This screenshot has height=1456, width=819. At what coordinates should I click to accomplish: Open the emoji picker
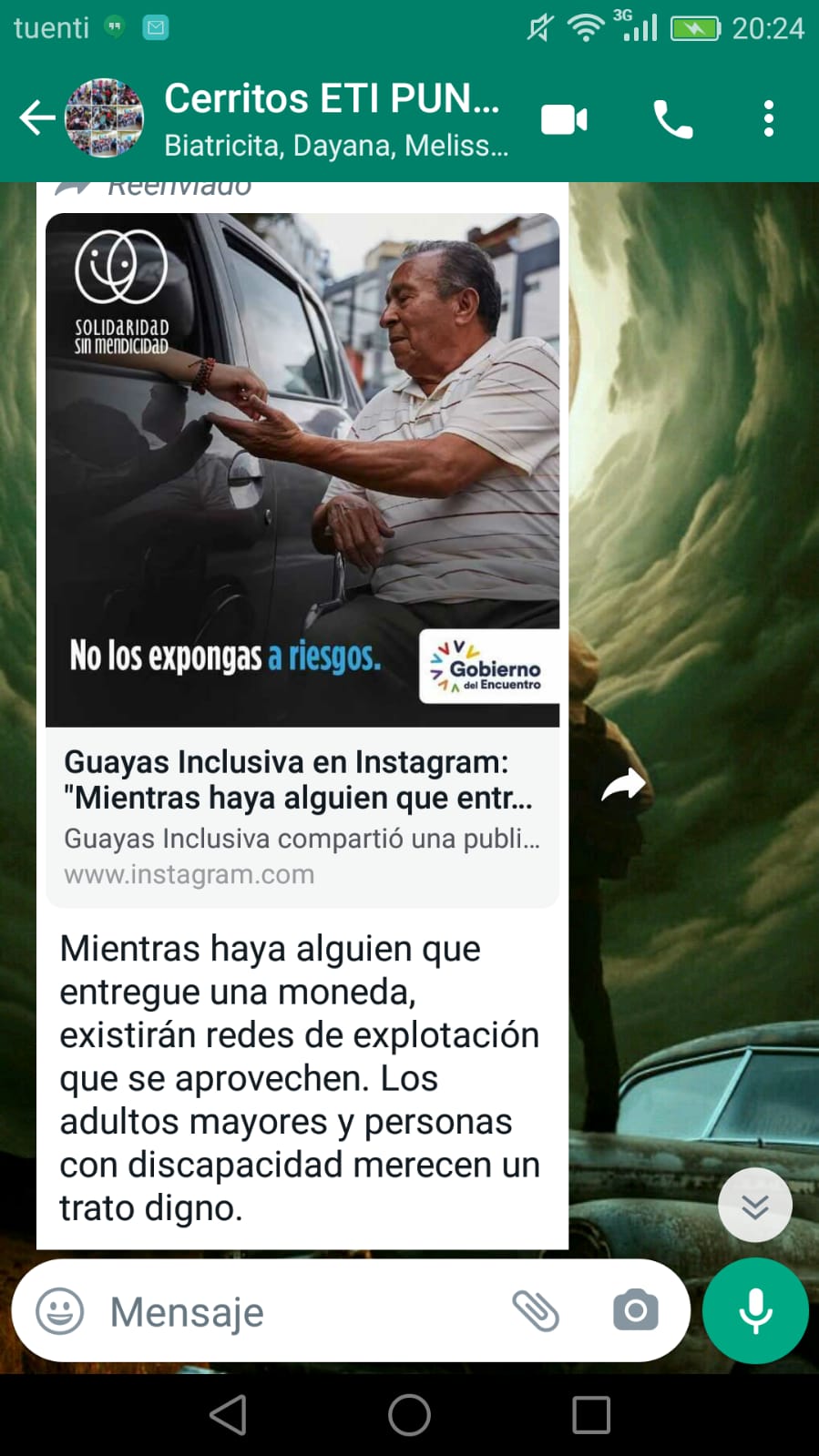60,1312
